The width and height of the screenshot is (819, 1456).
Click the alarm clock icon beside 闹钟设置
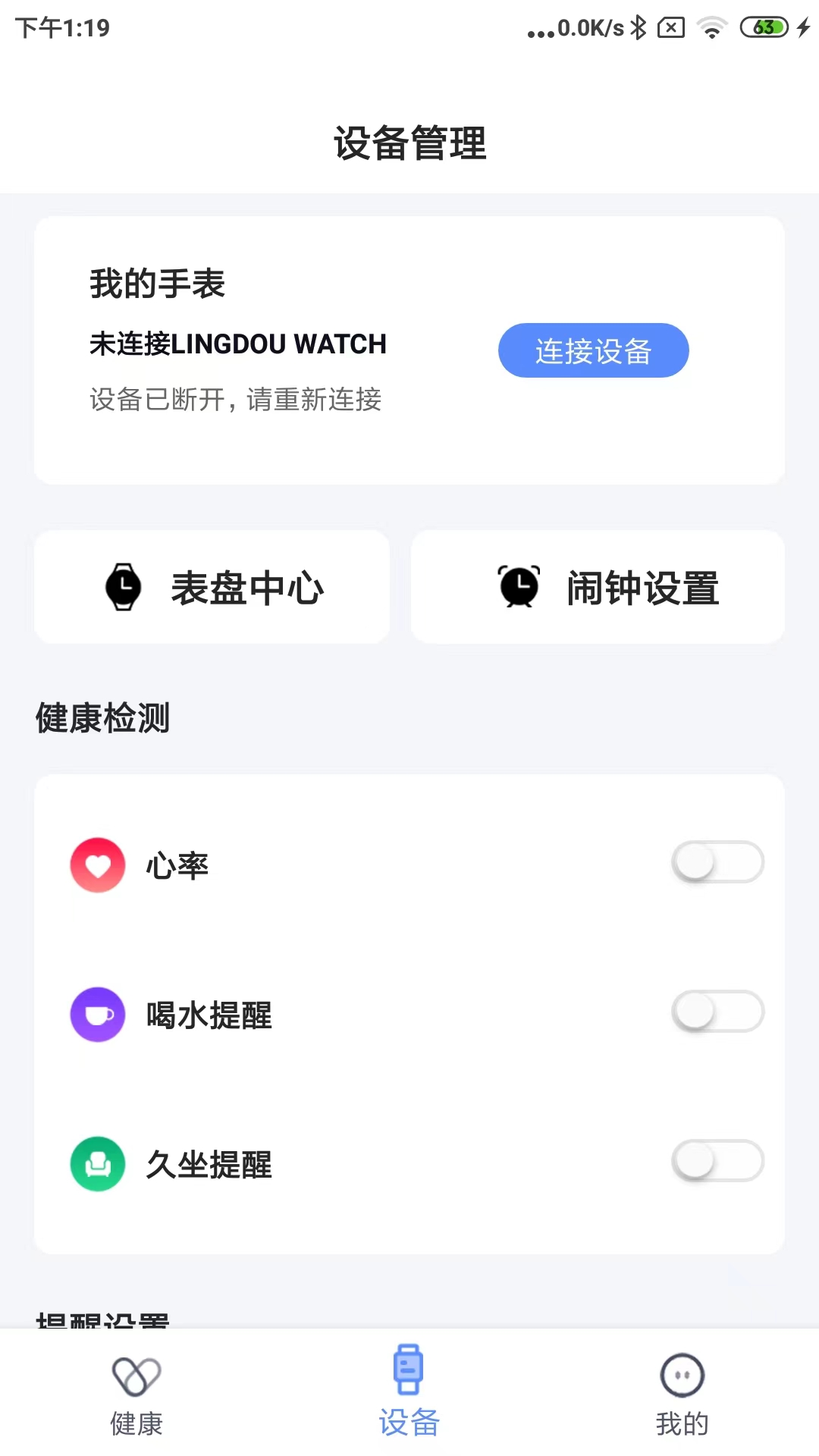pyautogui.click(x=517, y=587)
